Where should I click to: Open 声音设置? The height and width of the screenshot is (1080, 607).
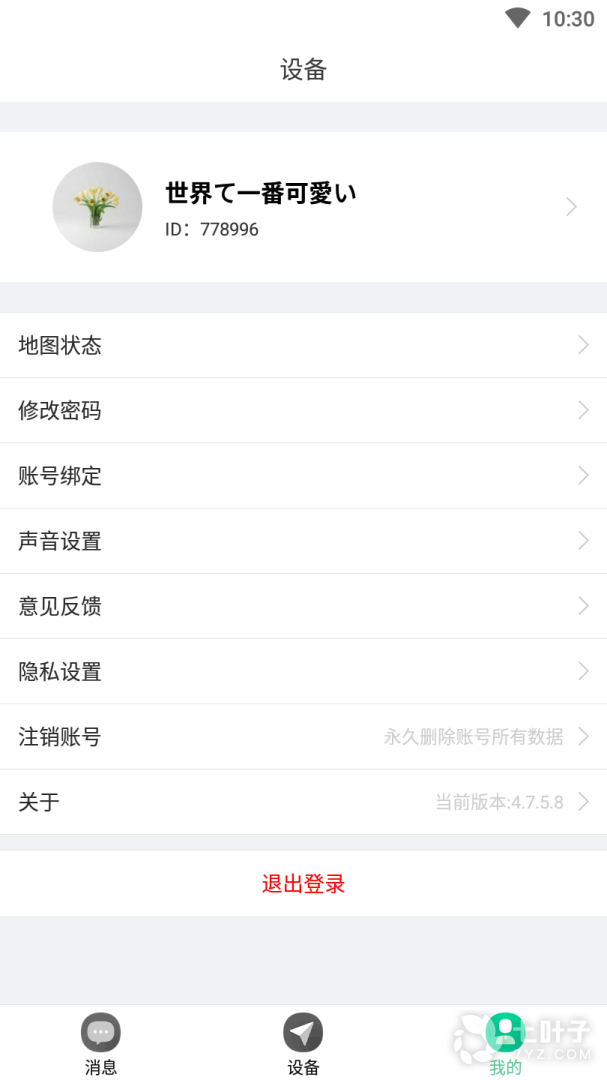[303, 541]
